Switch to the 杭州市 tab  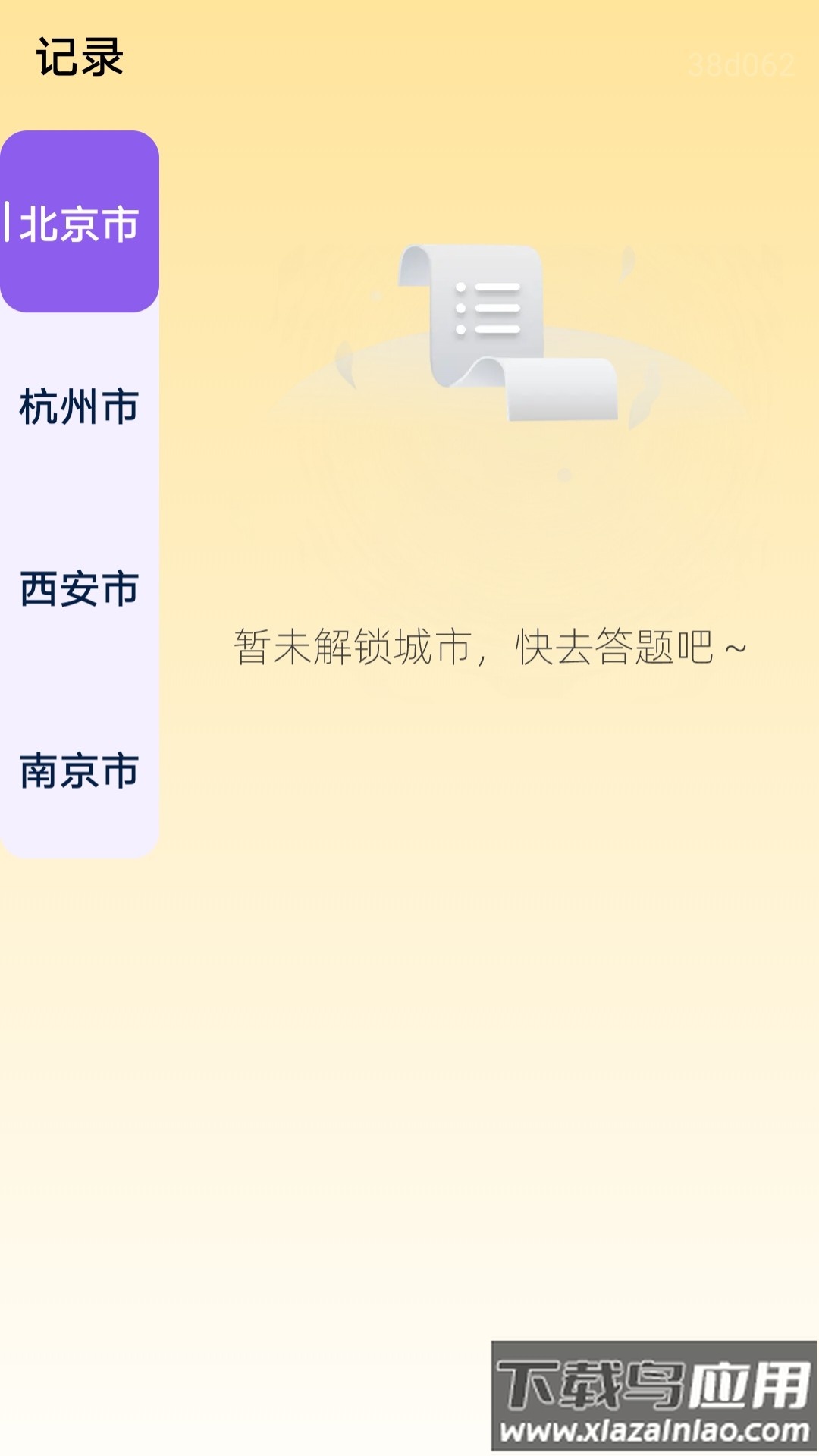tap(78, 406)
